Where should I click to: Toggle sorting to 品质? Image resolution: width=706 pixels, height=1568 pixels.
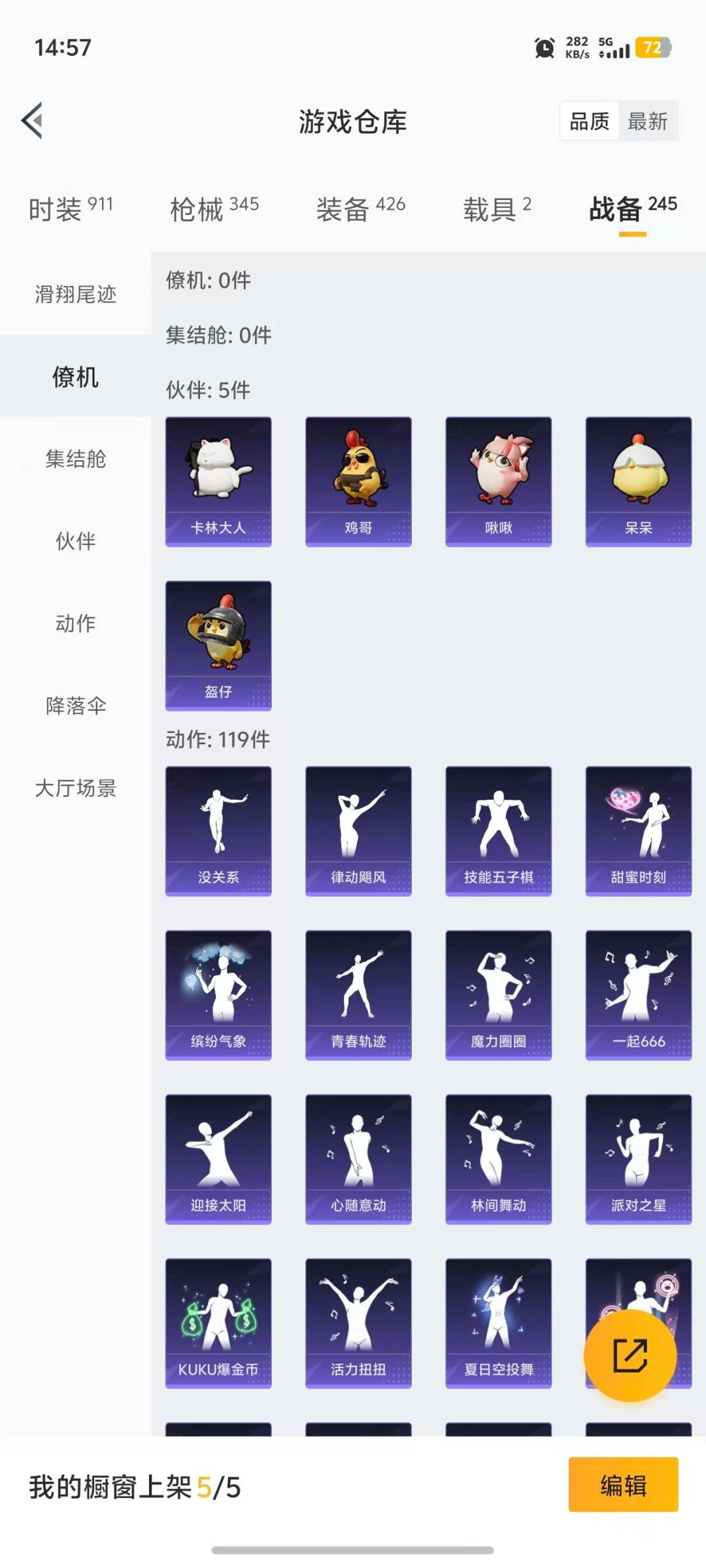coord(588,122)
